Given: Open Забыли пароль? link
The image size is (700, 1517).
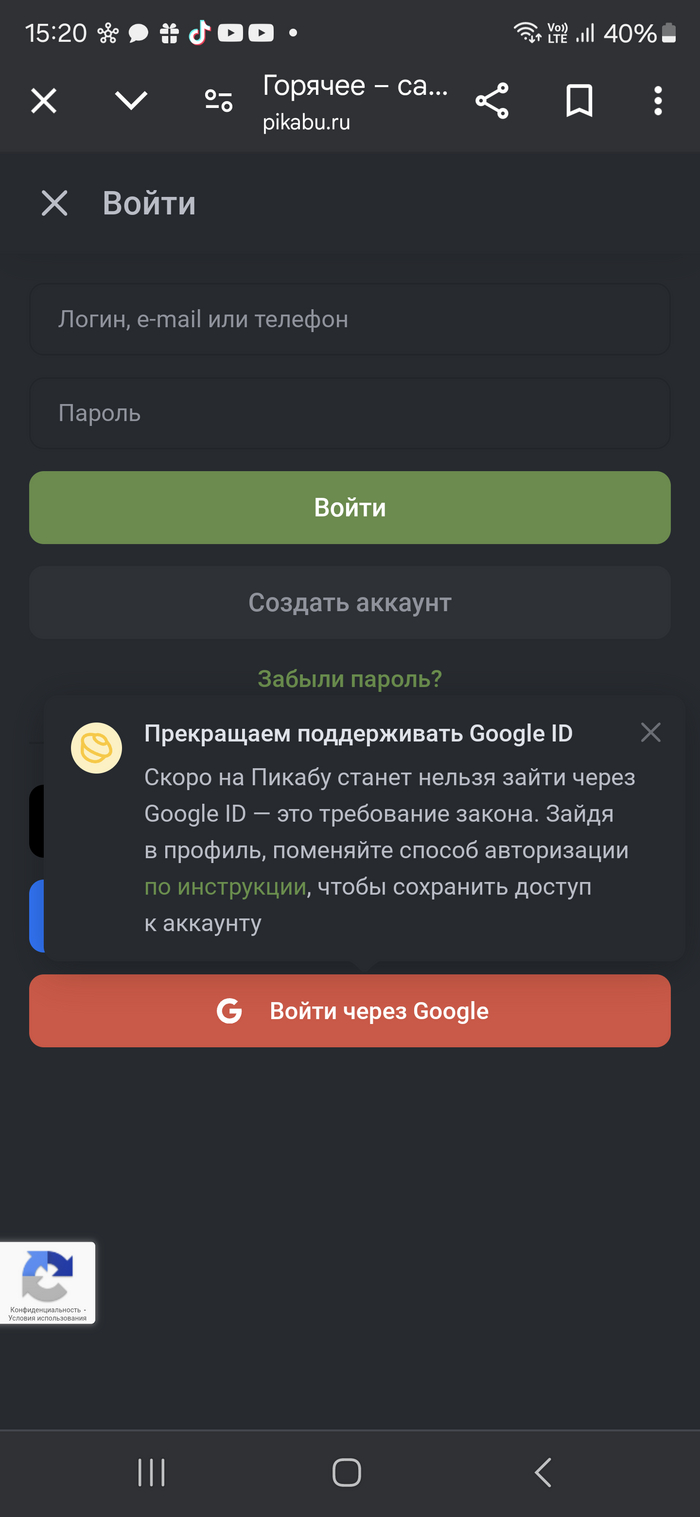Looking at the screenshot, I should (350, 679).
